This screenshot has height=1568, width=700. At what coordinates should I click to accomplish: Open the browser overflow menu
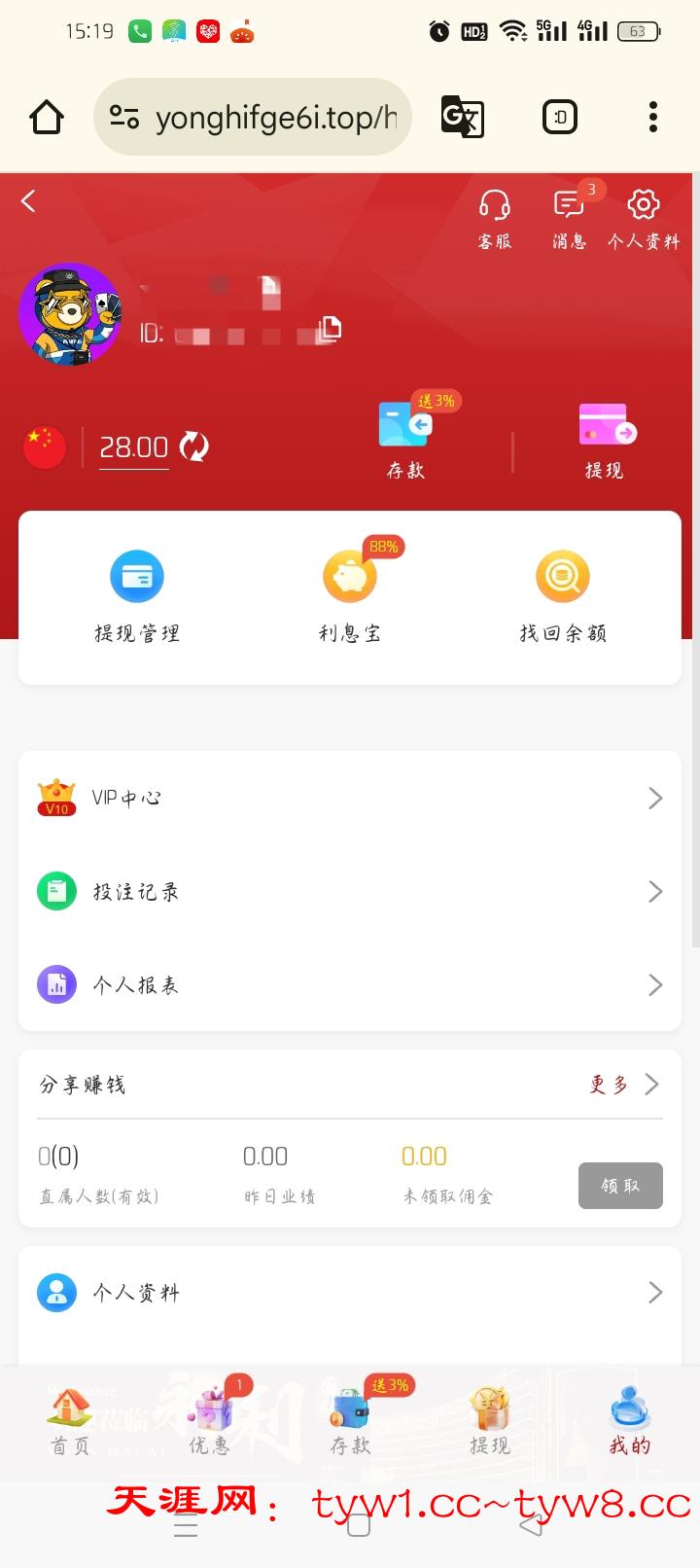click(x=653, y=118)
